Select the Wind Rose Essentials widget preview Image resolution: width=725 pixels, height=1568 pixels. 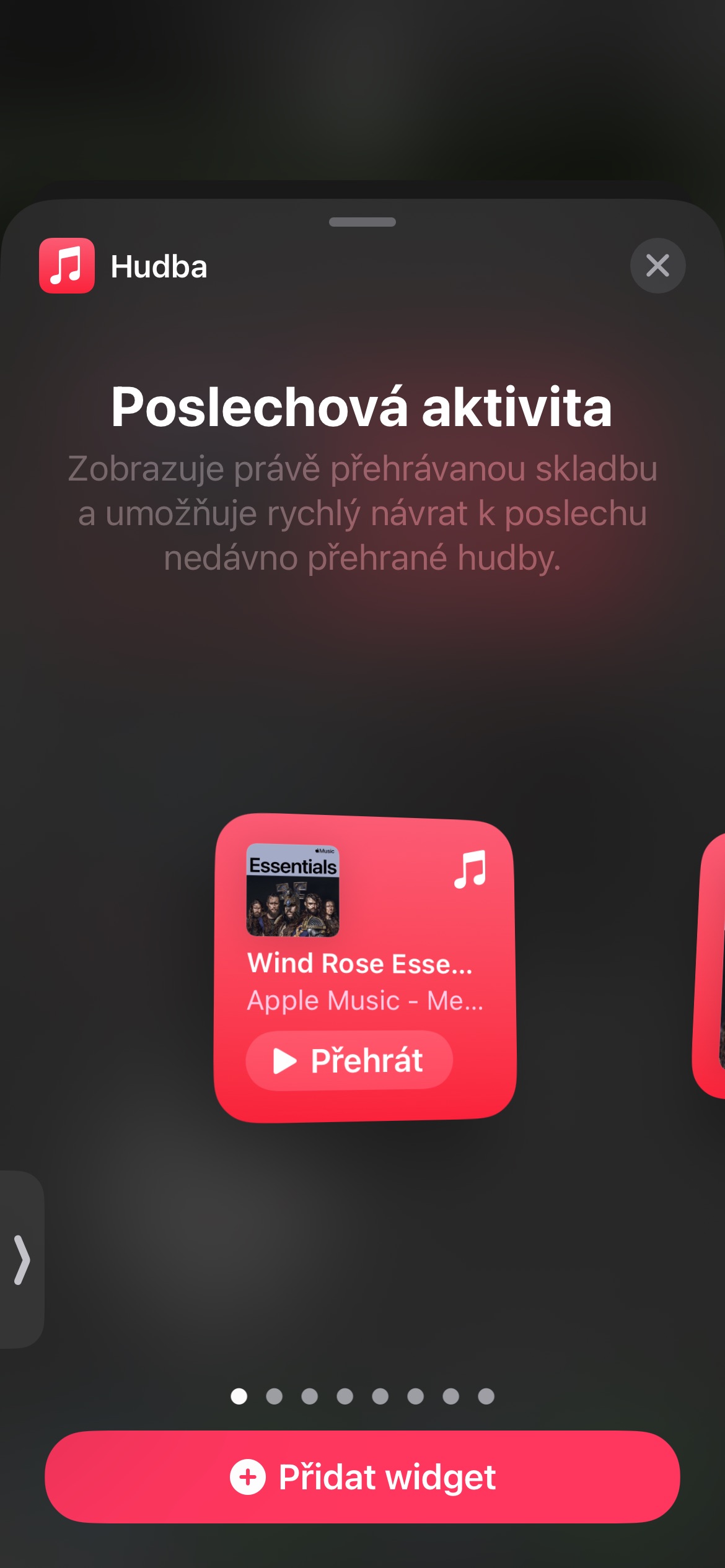[x=365, y=968]
